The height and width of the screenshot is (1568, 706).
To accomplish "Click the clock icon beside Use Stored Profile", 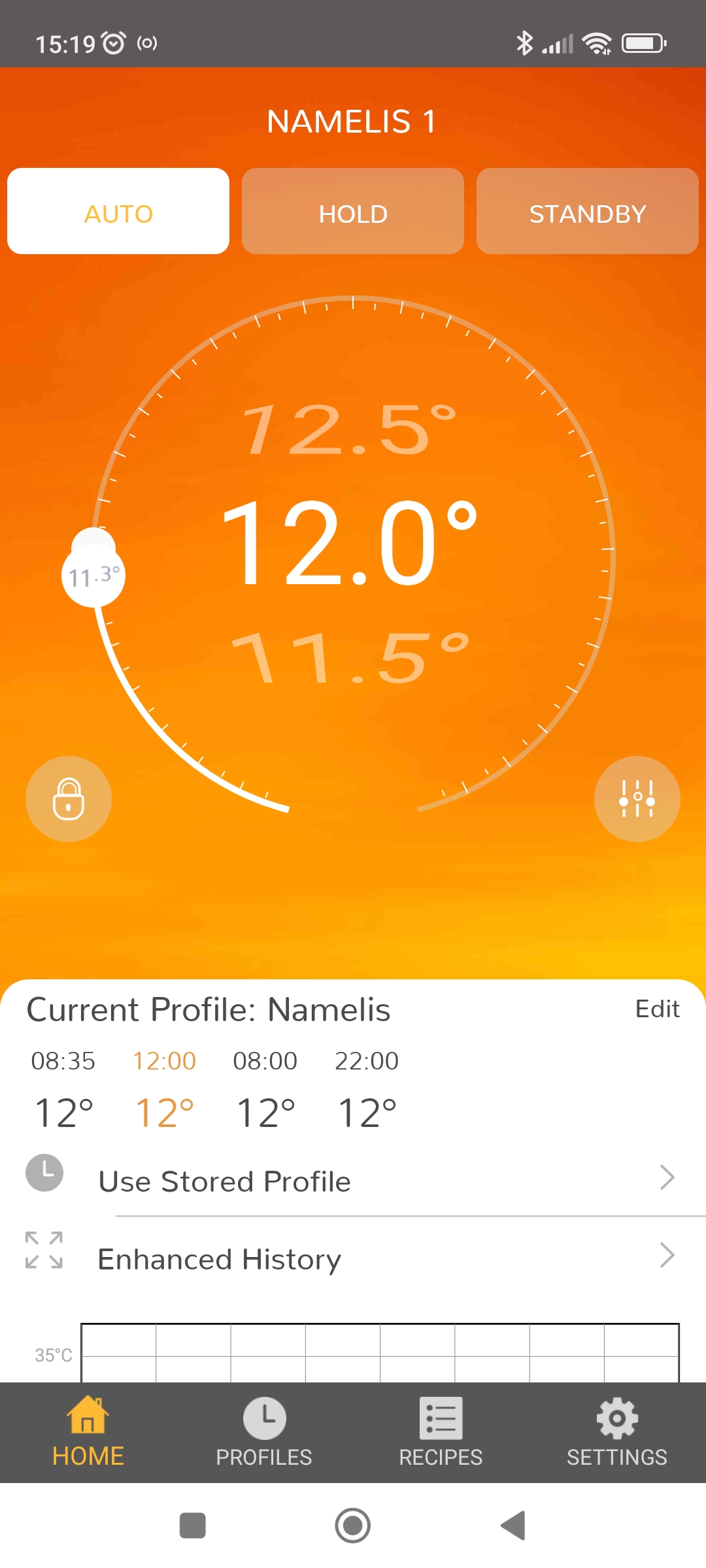I will [44, 1174].
